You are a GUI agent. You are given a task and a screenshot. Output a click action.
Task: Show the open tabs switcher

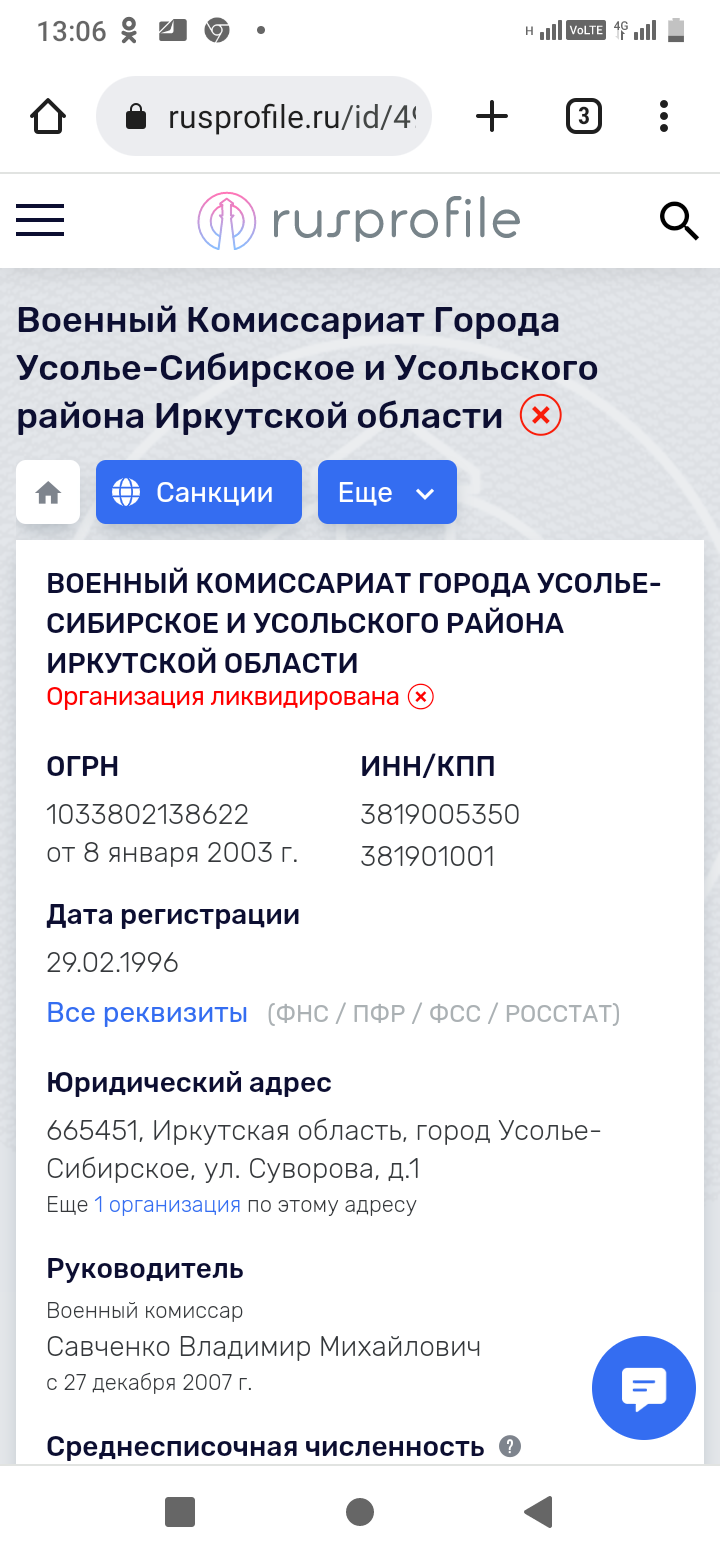click(584, 117)
